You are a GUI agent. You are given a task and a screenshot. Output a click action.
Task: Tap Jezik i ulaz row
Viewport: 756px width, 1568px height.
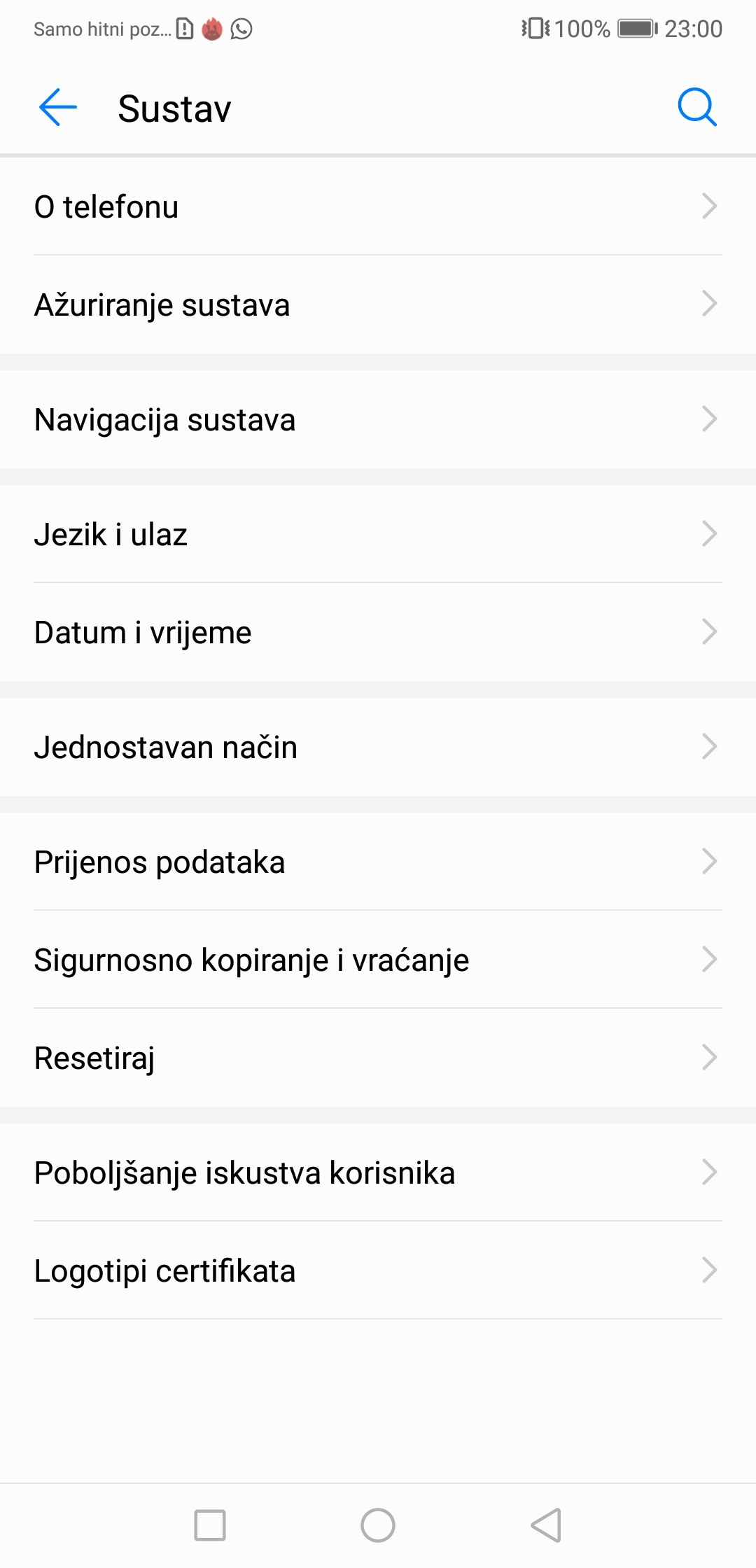click(378, 534)
